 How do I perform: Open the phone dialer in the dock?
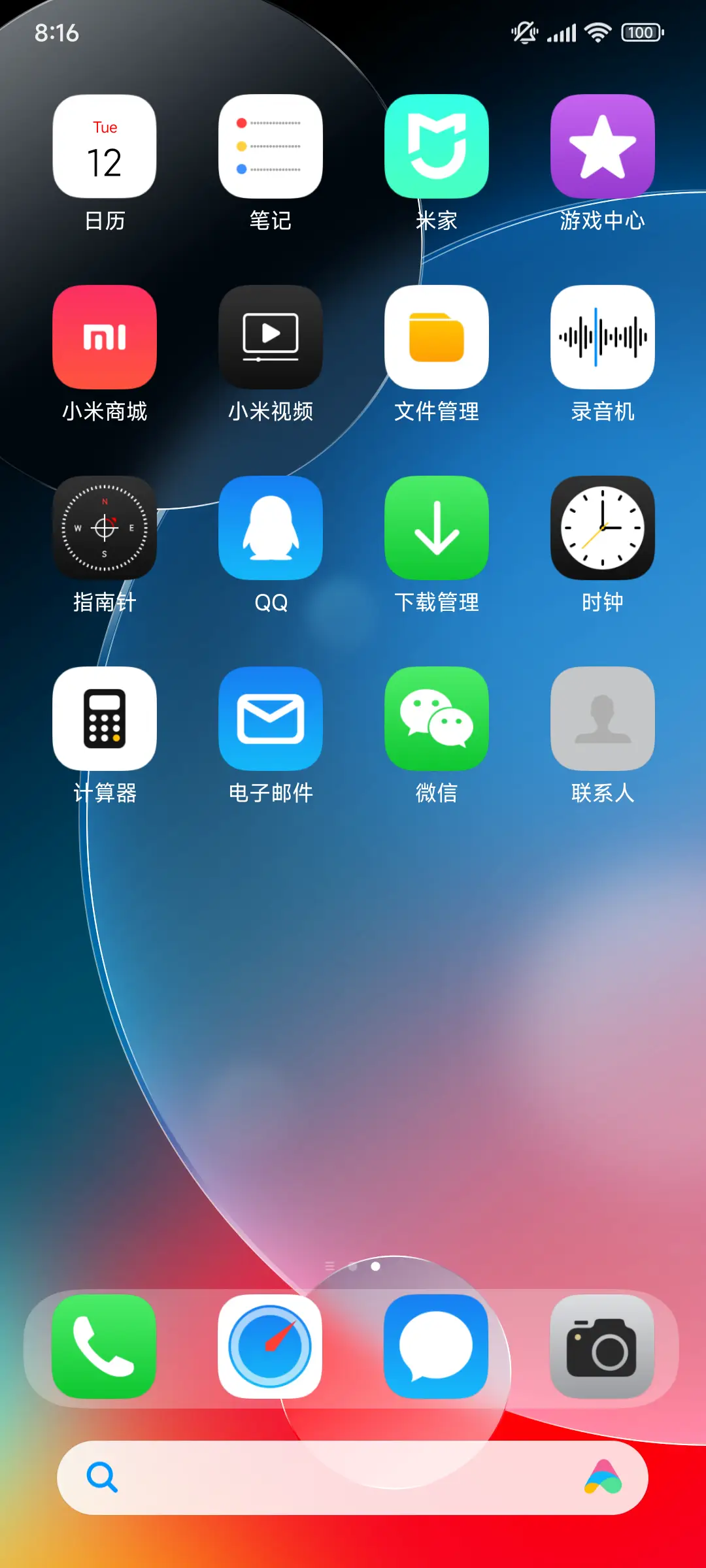pos(105,1347)
